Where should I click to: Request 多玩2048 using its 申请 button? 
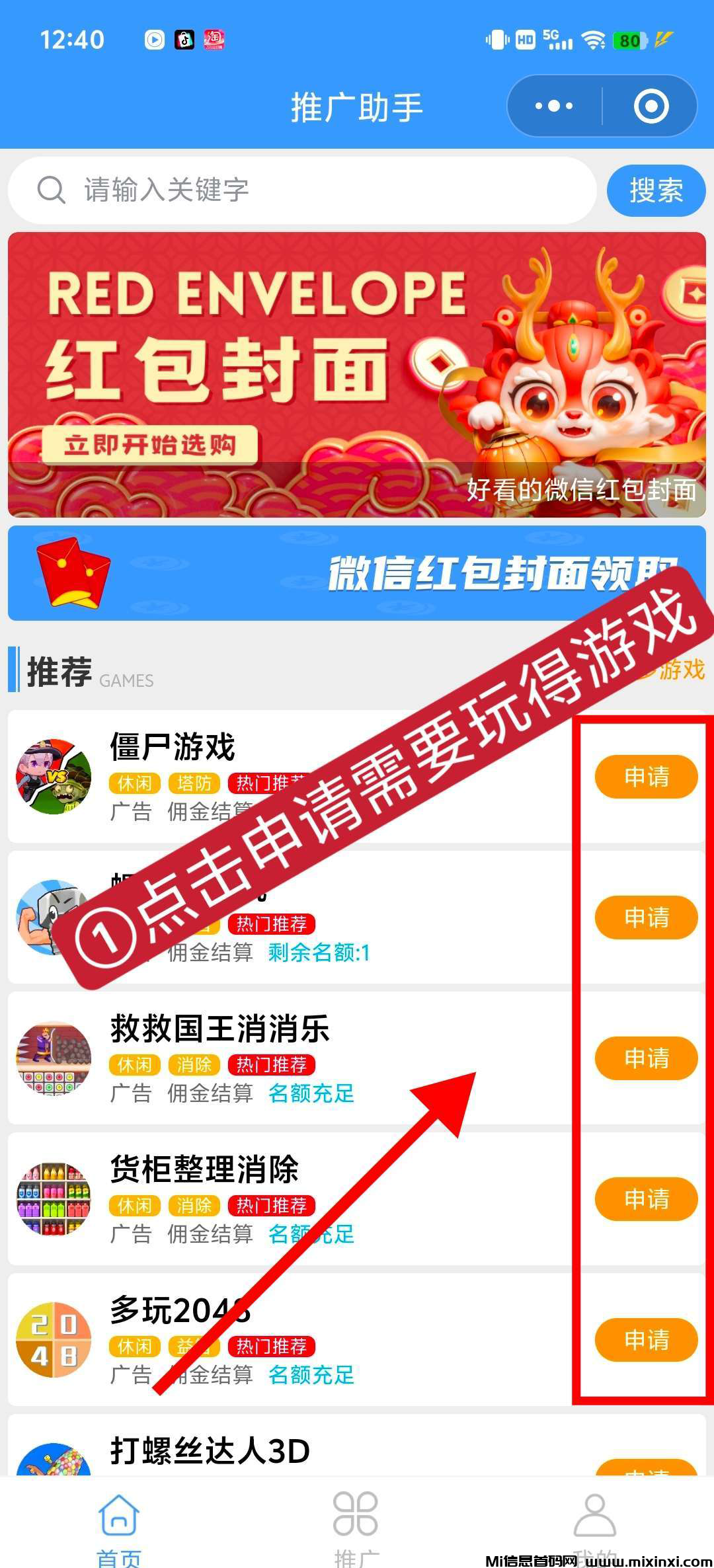click(646, 1339)
